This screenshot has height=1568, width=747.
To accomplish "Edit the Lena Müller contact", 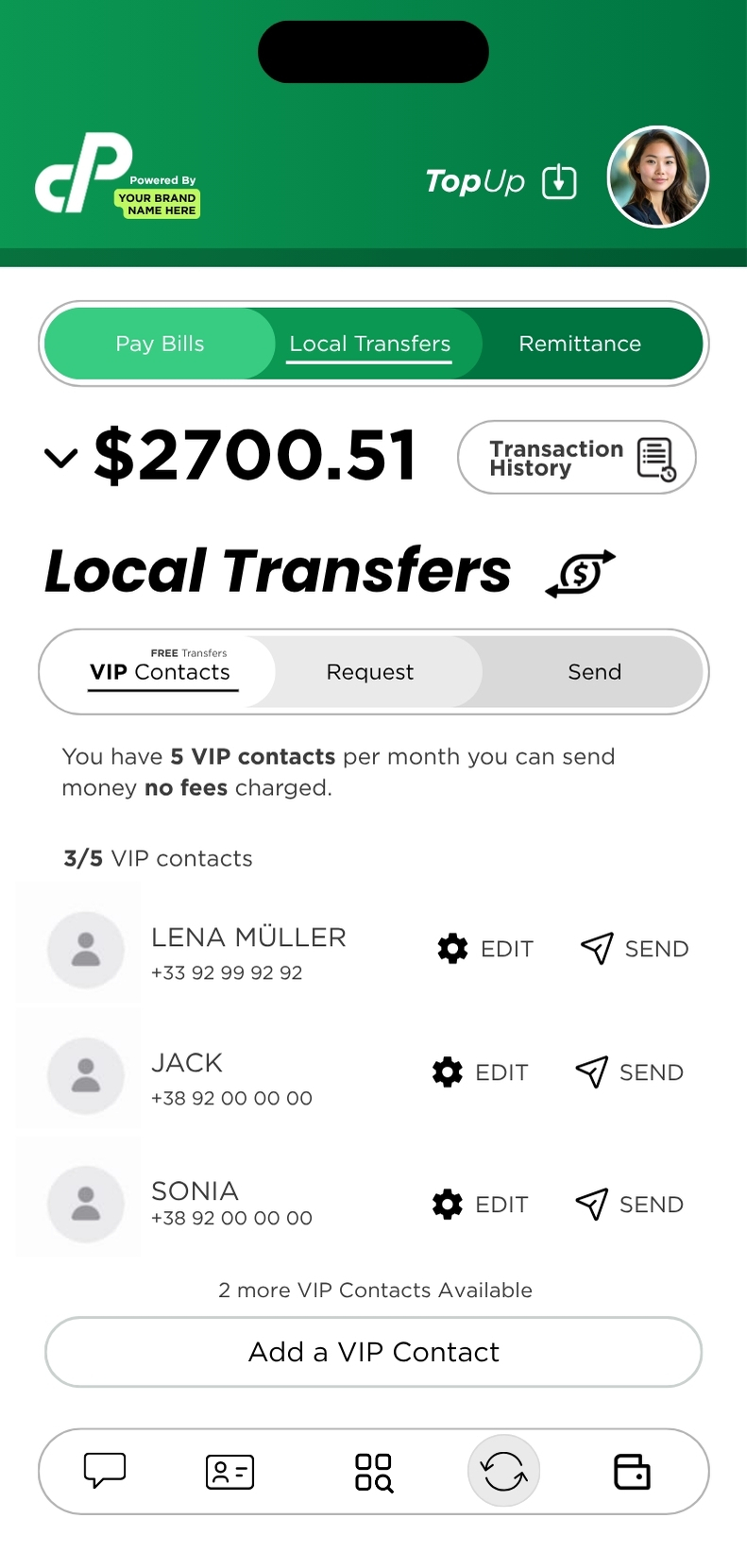I will (485, 949).
